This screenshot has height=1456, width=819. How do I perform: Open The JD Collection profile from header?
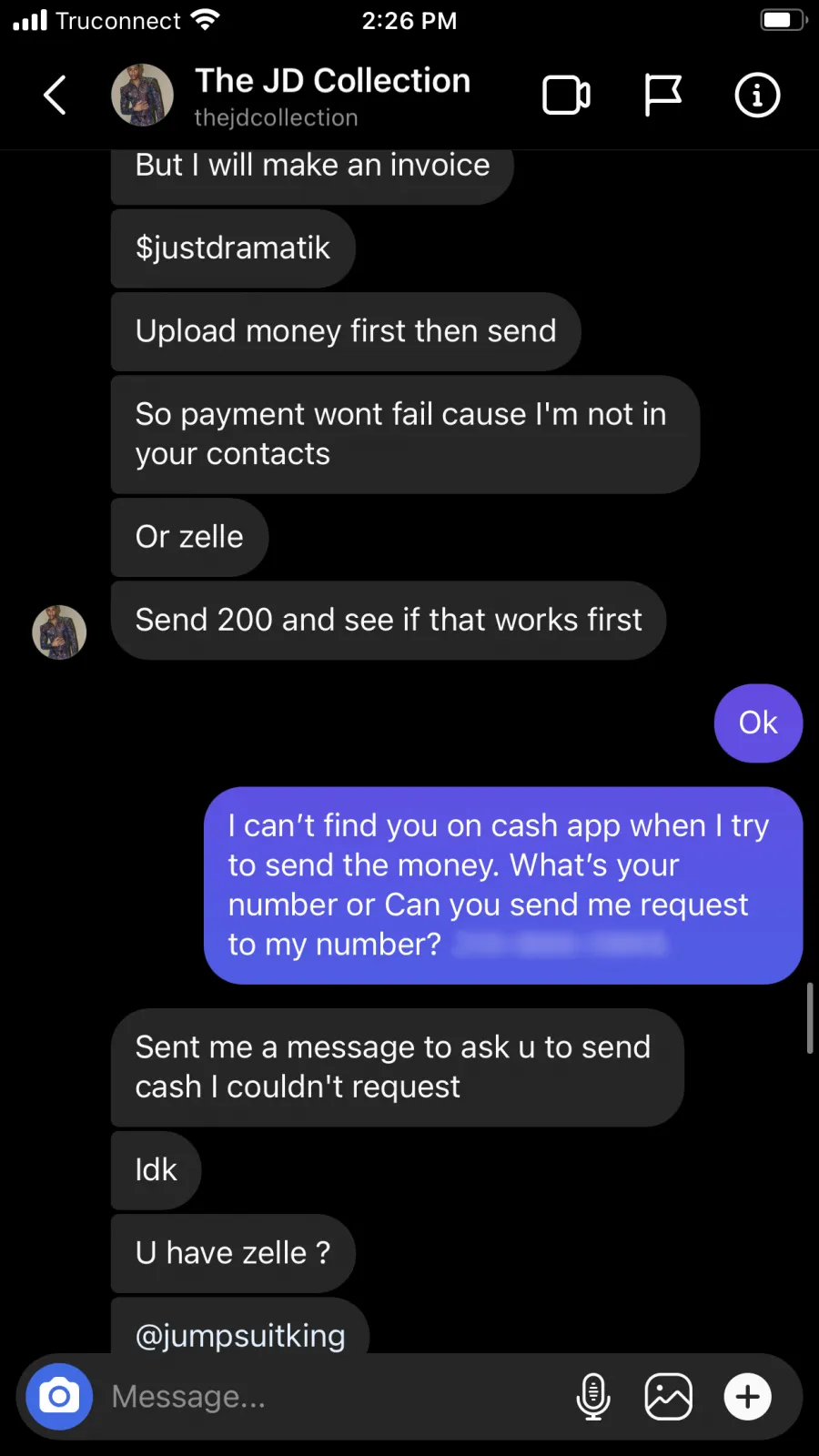tap(333, 95)
